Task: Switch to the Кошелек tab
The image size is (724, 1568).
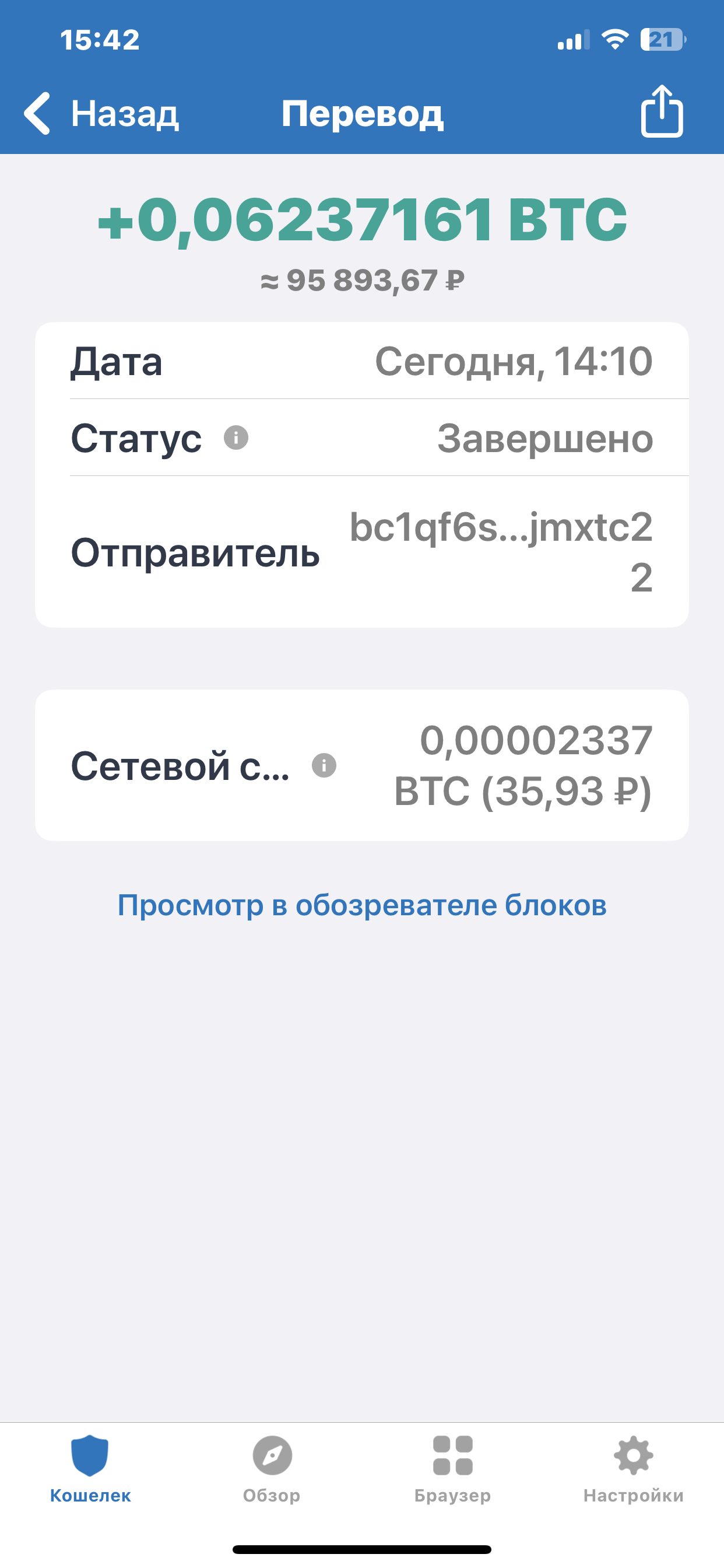Action: [90, 1469]
